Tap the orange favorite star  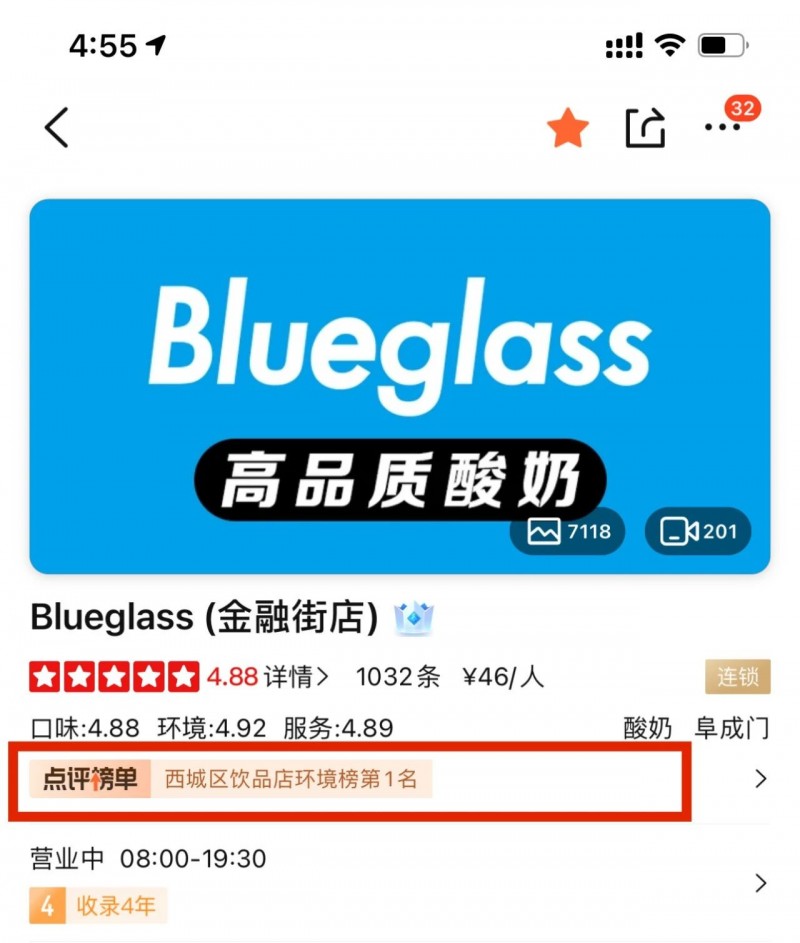[x=568, y=129]
